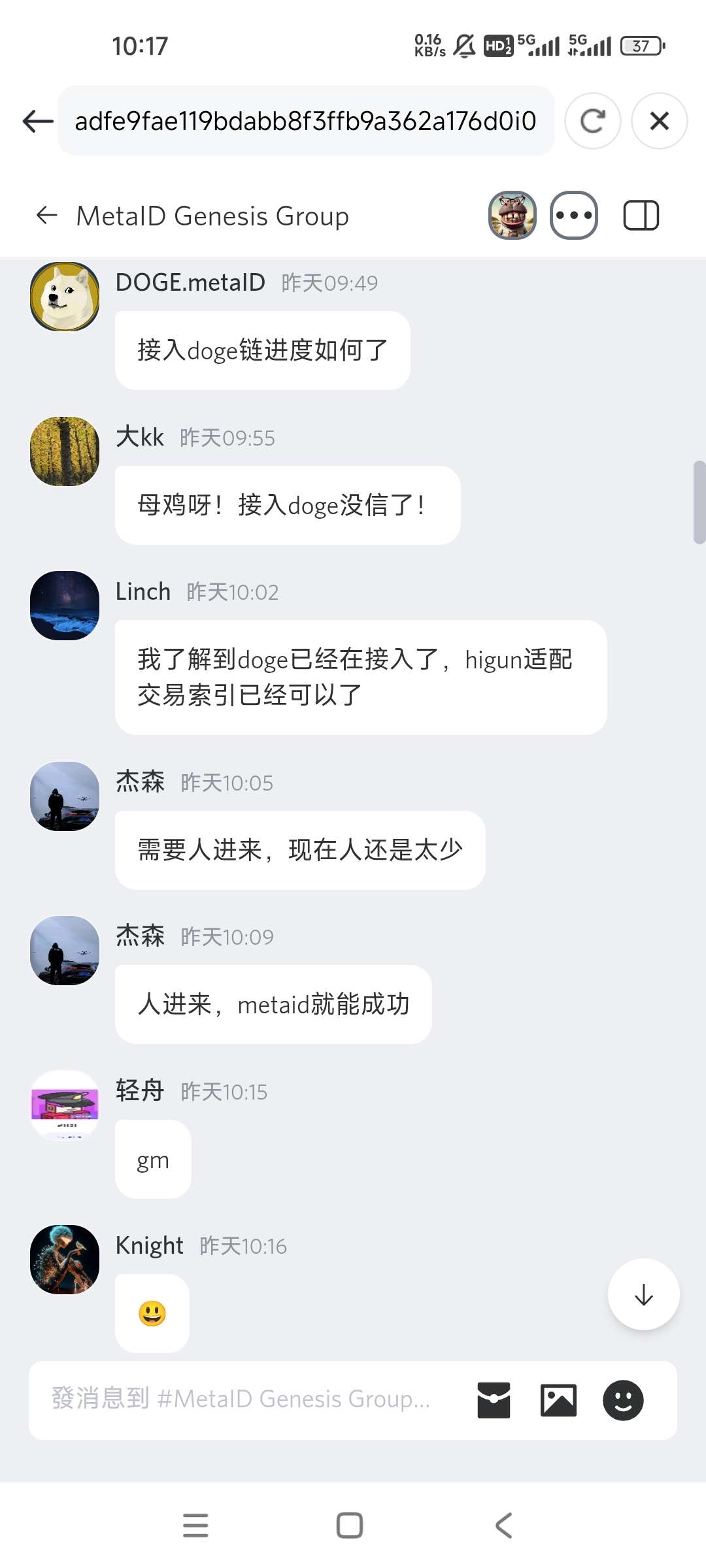Viewport: 706px width, 1568px height.
Task: Focus the URL address bar
Action: click(x=305, y=121)
